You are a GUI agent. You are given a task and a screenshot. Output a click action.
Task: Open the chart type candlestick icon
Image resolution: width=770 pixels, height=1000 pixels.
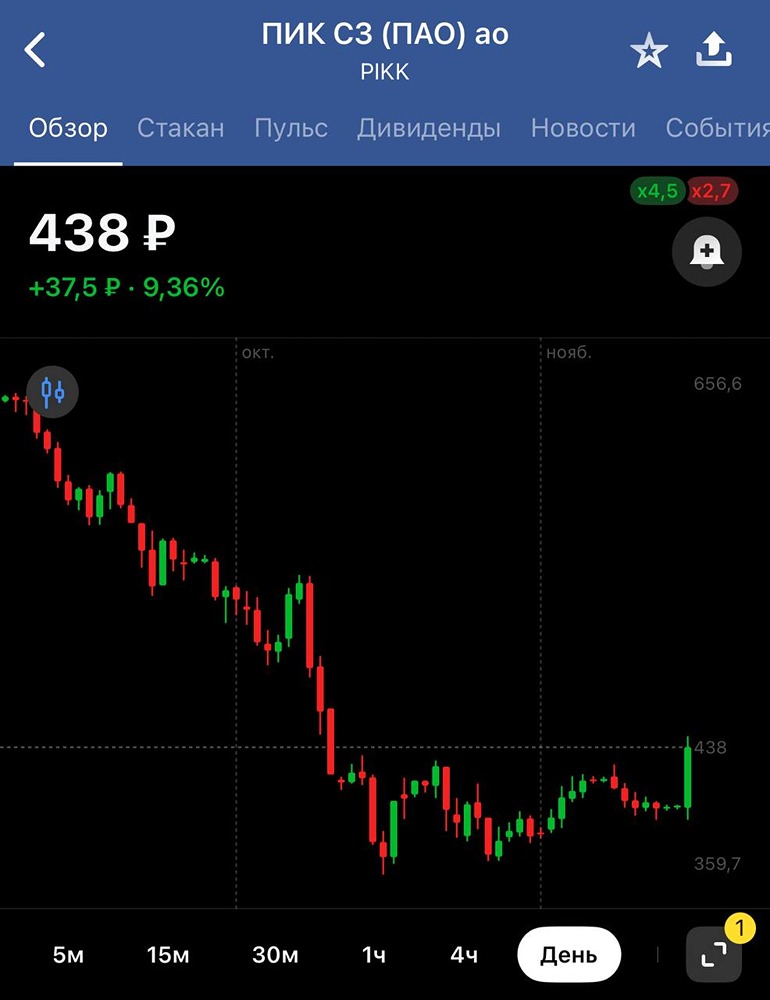52,392
